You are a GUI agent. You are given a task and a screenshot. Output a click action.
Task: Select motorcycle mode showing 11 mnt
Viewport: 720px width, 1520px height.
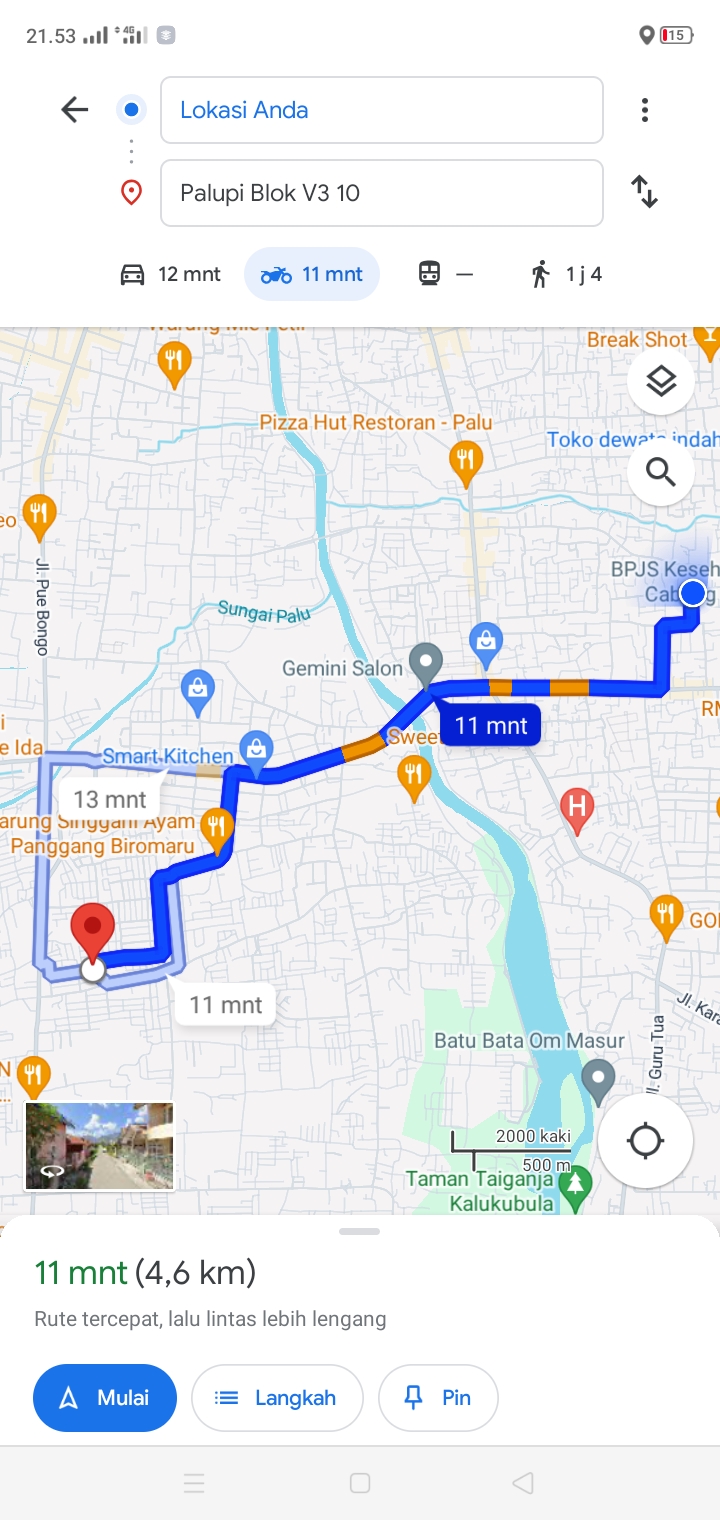pyautogui.click(x=312, y=274)
